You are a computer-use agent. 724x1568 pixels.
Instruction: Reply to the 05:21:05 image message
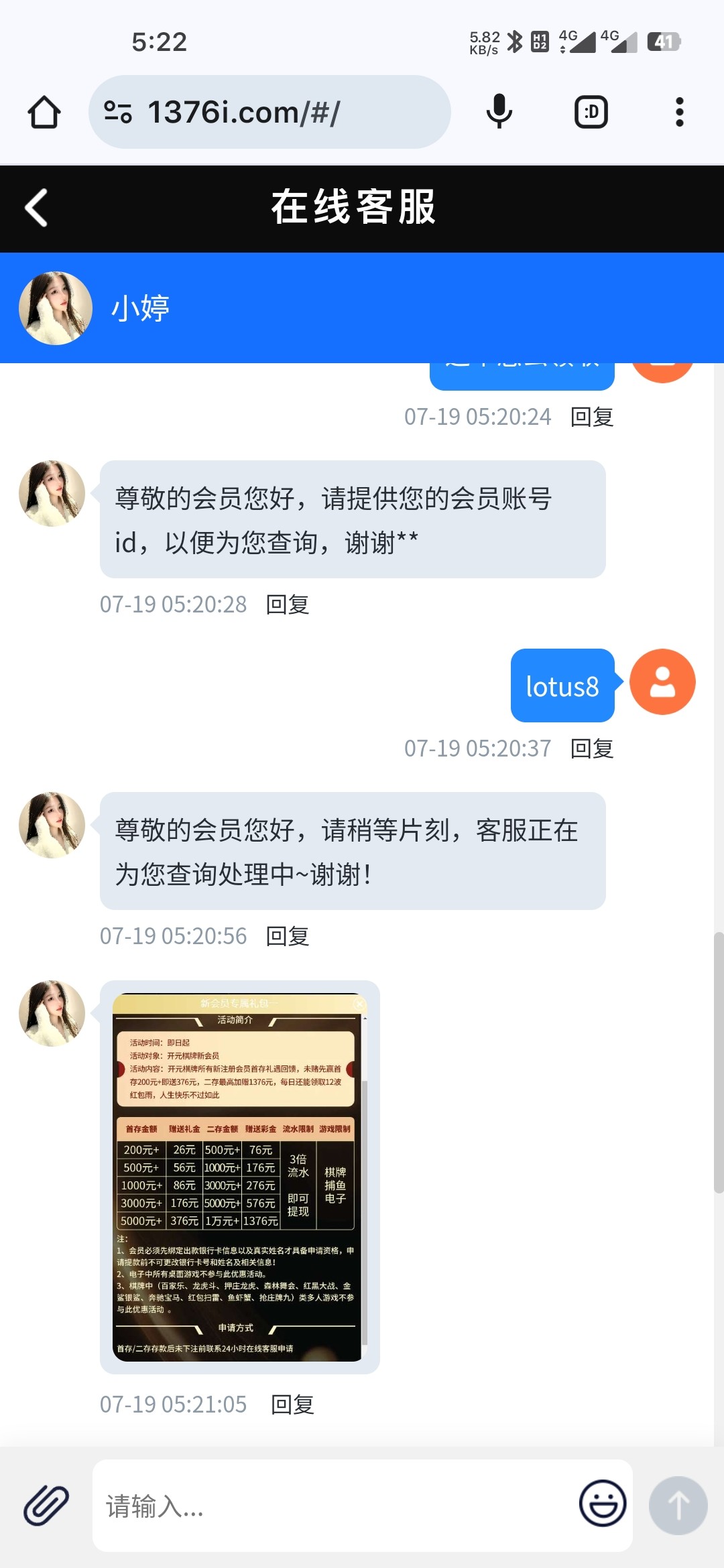pyautogui.click(x=292, y=1404)
